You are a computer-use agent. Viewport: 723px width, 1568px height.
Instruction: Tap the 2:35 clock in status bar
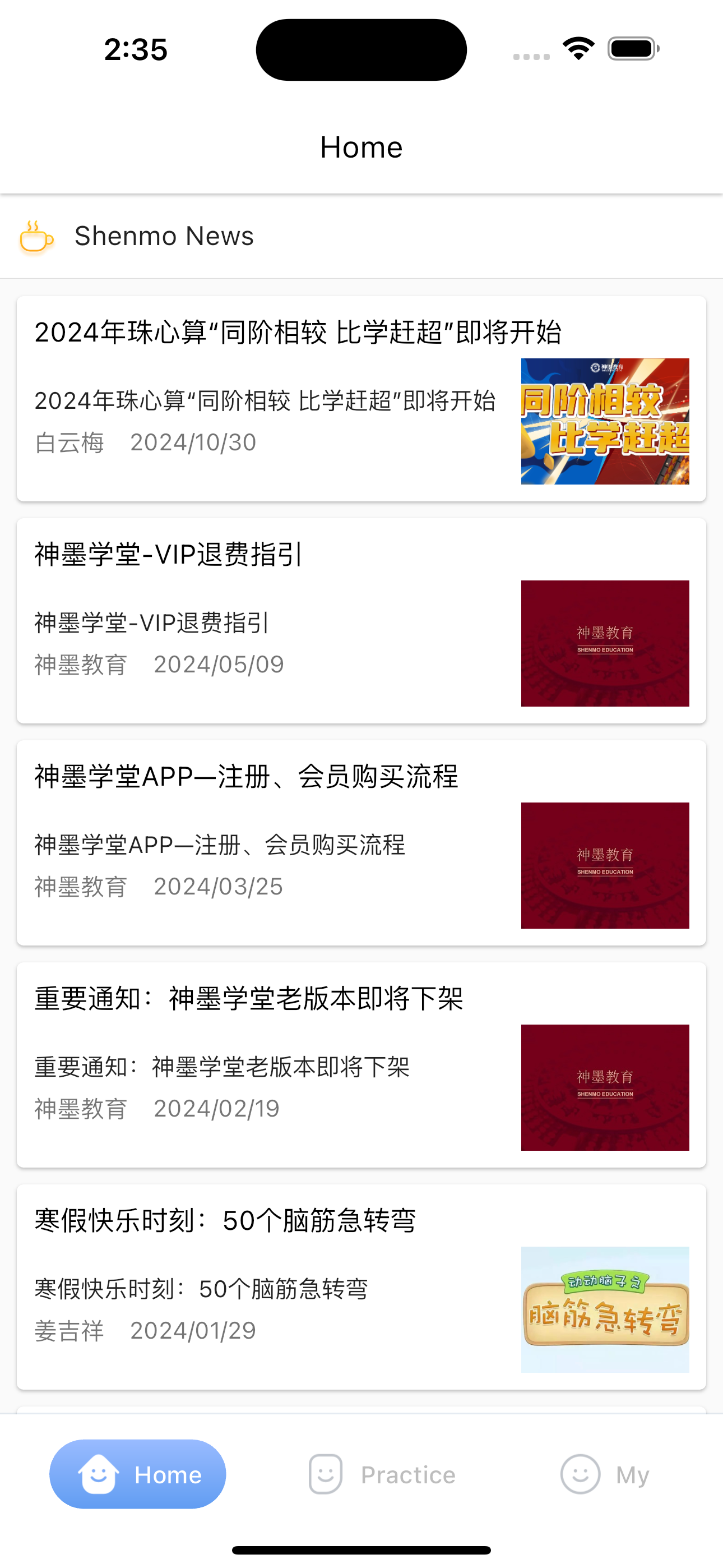[x=135, y=50]
